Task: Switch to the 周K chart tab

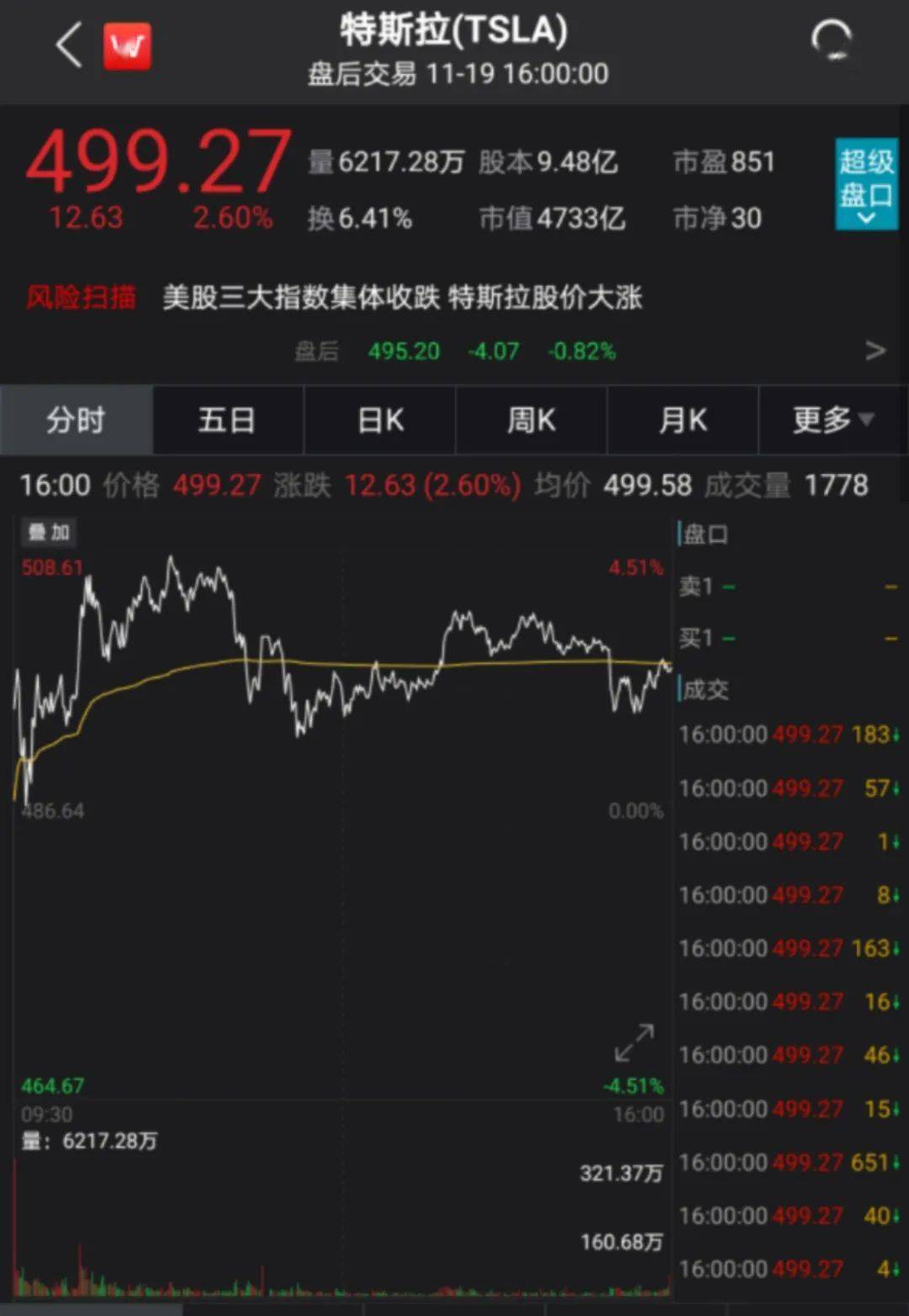Action: click(x=531, y=420)
